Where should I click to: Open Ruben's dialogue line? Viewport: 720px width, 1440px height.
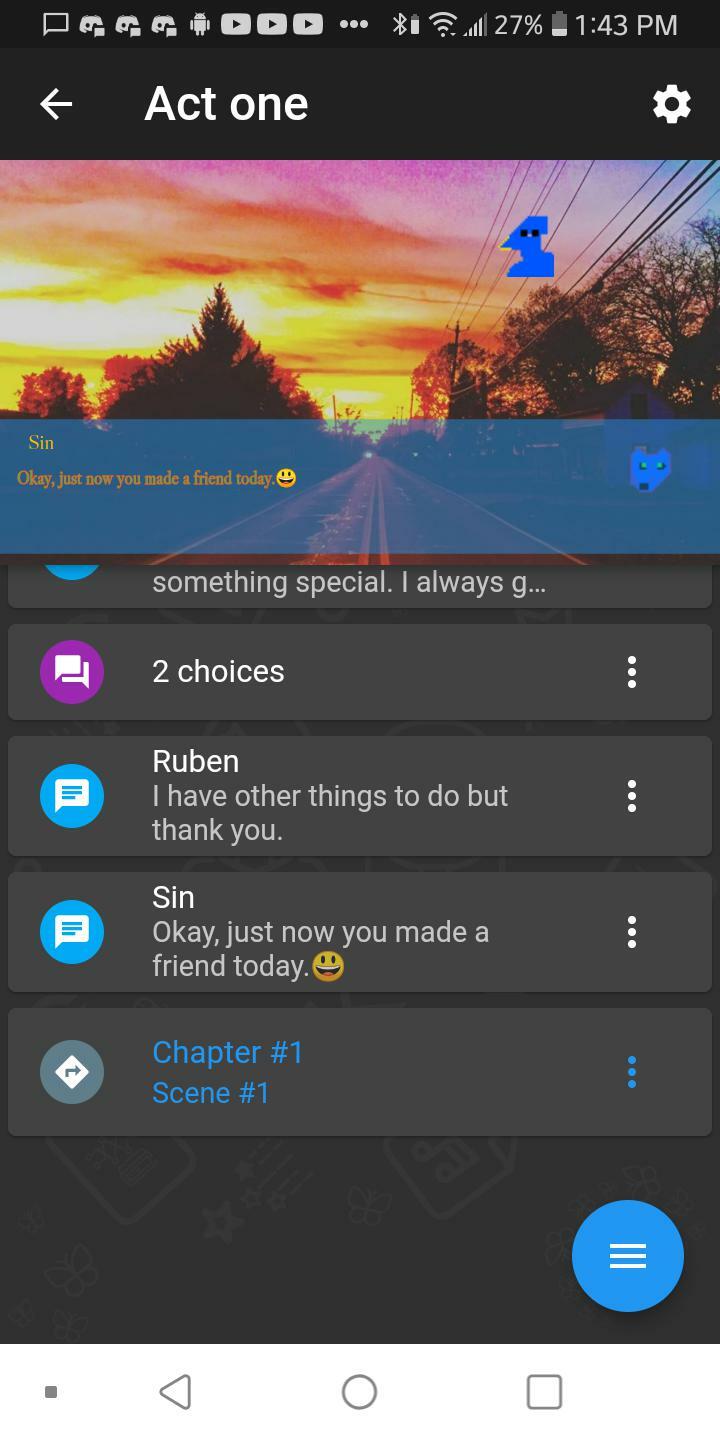tap(330, 796)
